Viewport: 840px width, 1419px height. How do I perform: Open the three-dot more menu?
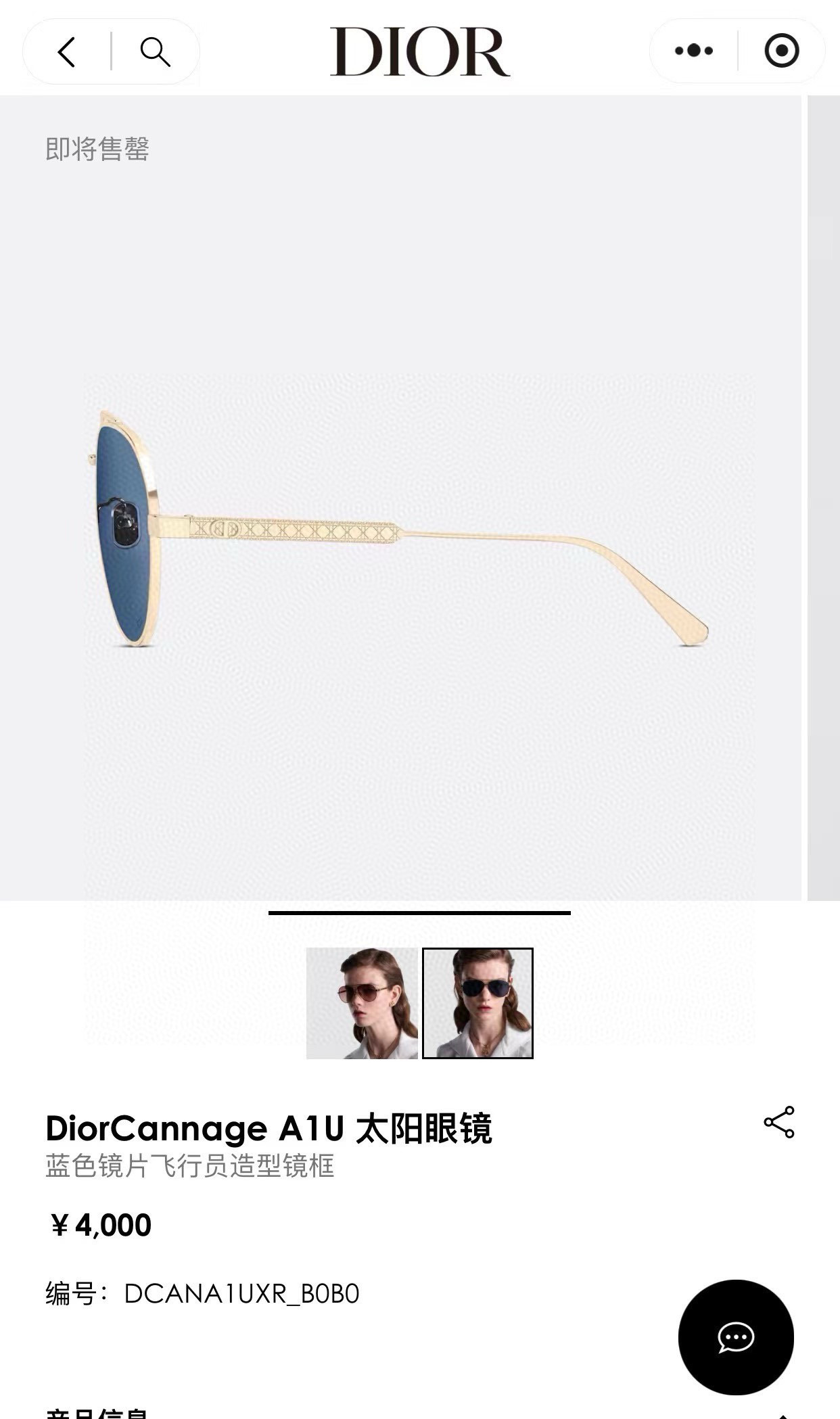694,51
